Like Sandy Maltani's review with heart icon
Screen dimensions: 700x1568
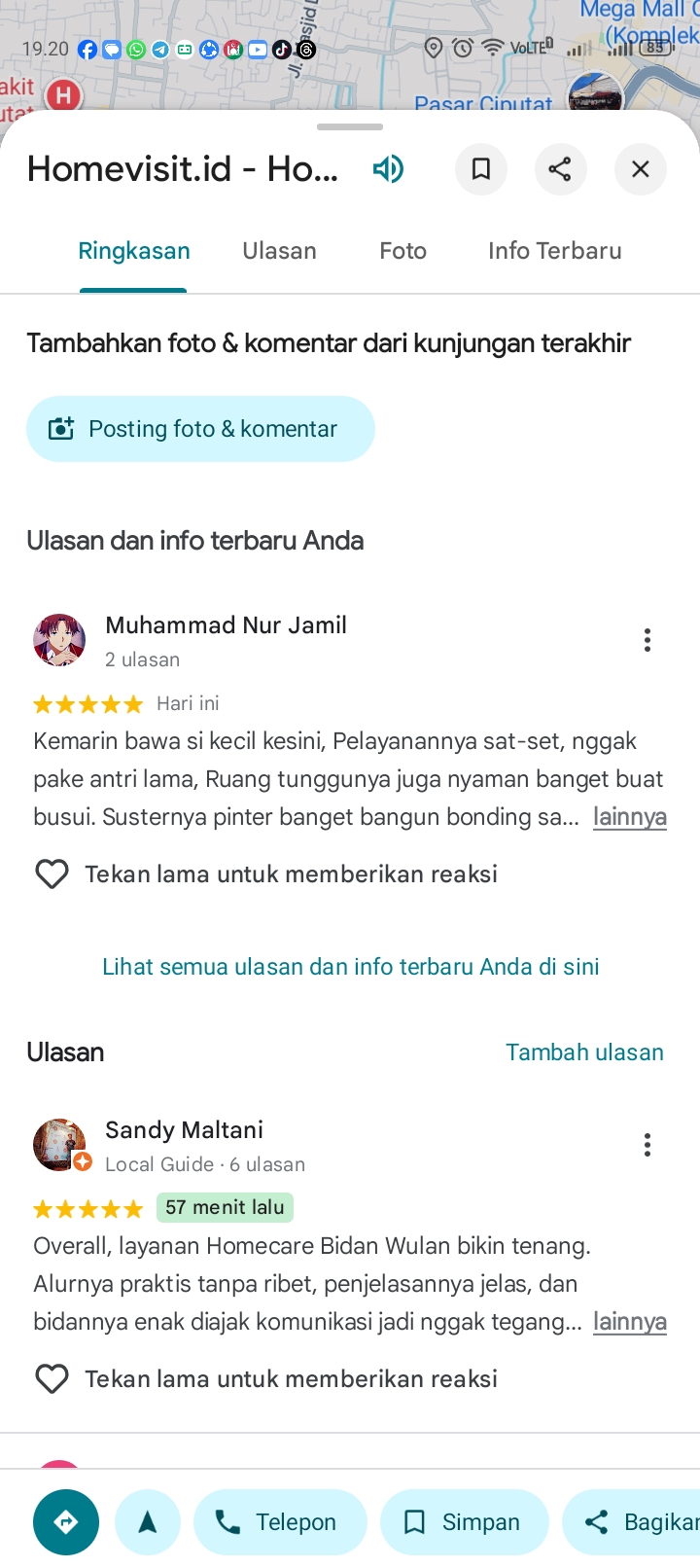(52, 1379)
